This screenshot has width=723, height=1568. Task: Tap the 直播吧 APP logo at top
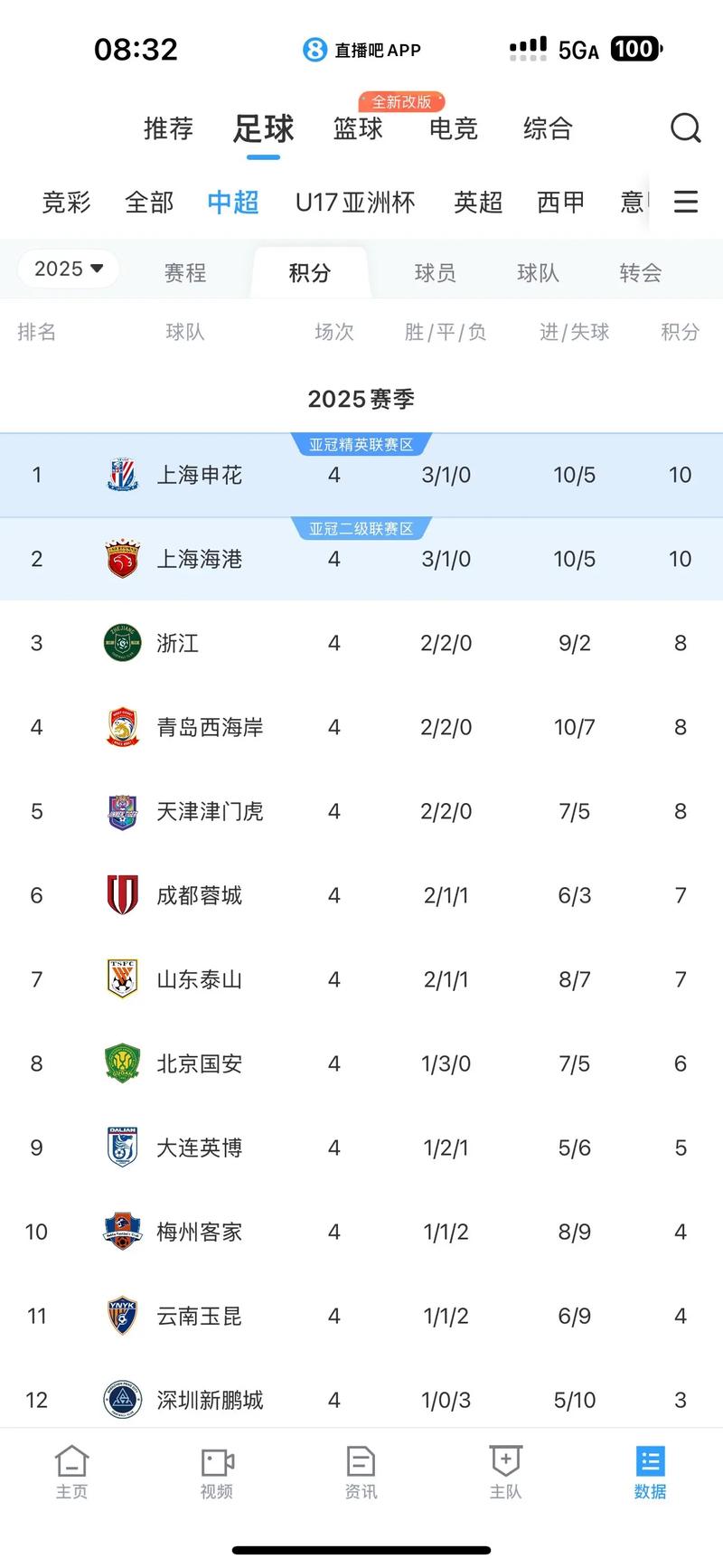(313, 50)
